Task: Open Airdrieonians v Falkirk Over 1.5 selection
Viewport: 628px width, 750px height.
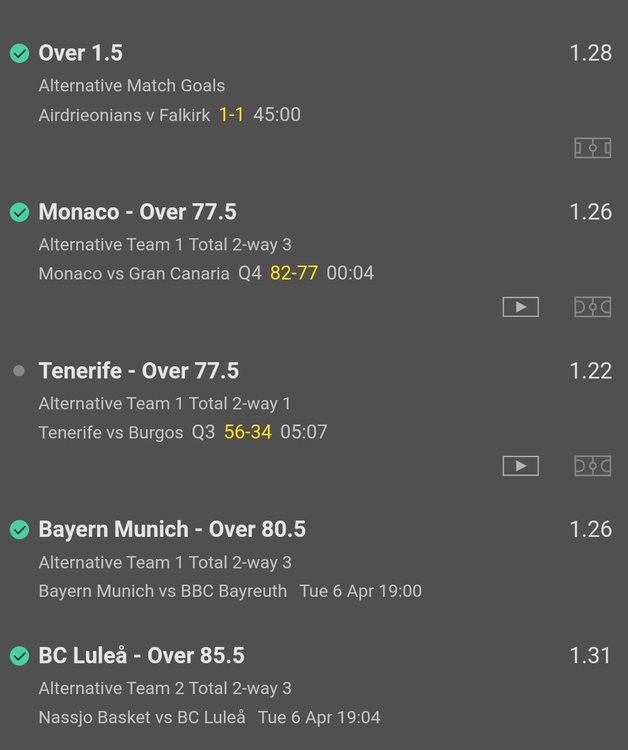Action: click(x=80, y=53)
